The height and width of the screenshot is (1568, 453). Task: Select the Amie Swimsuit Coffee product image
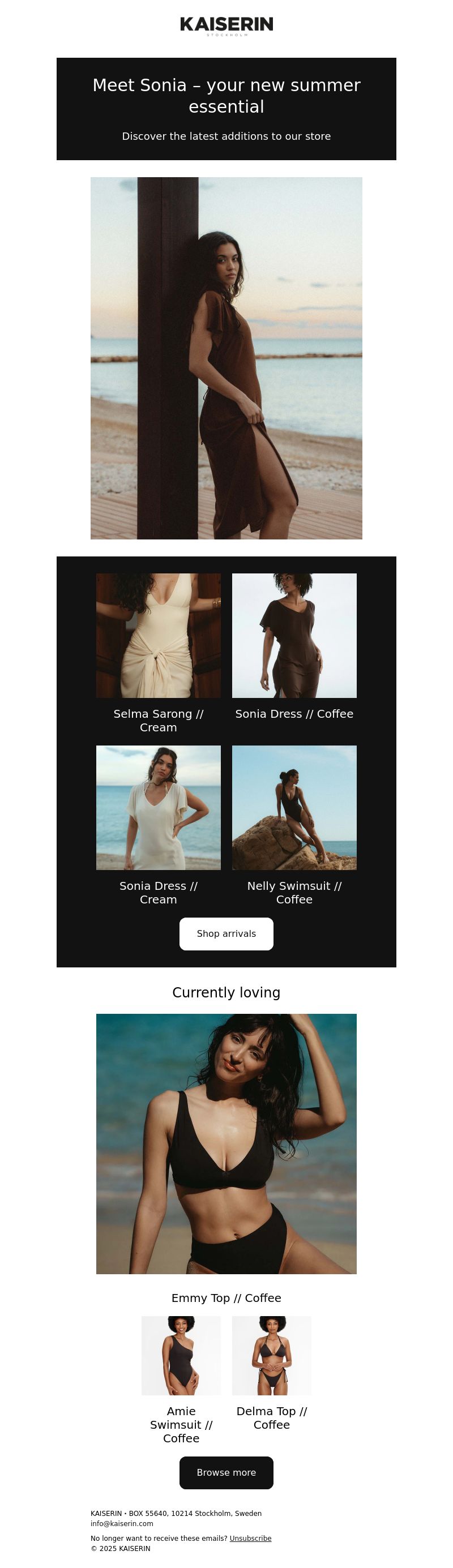tap(181, 1355)
